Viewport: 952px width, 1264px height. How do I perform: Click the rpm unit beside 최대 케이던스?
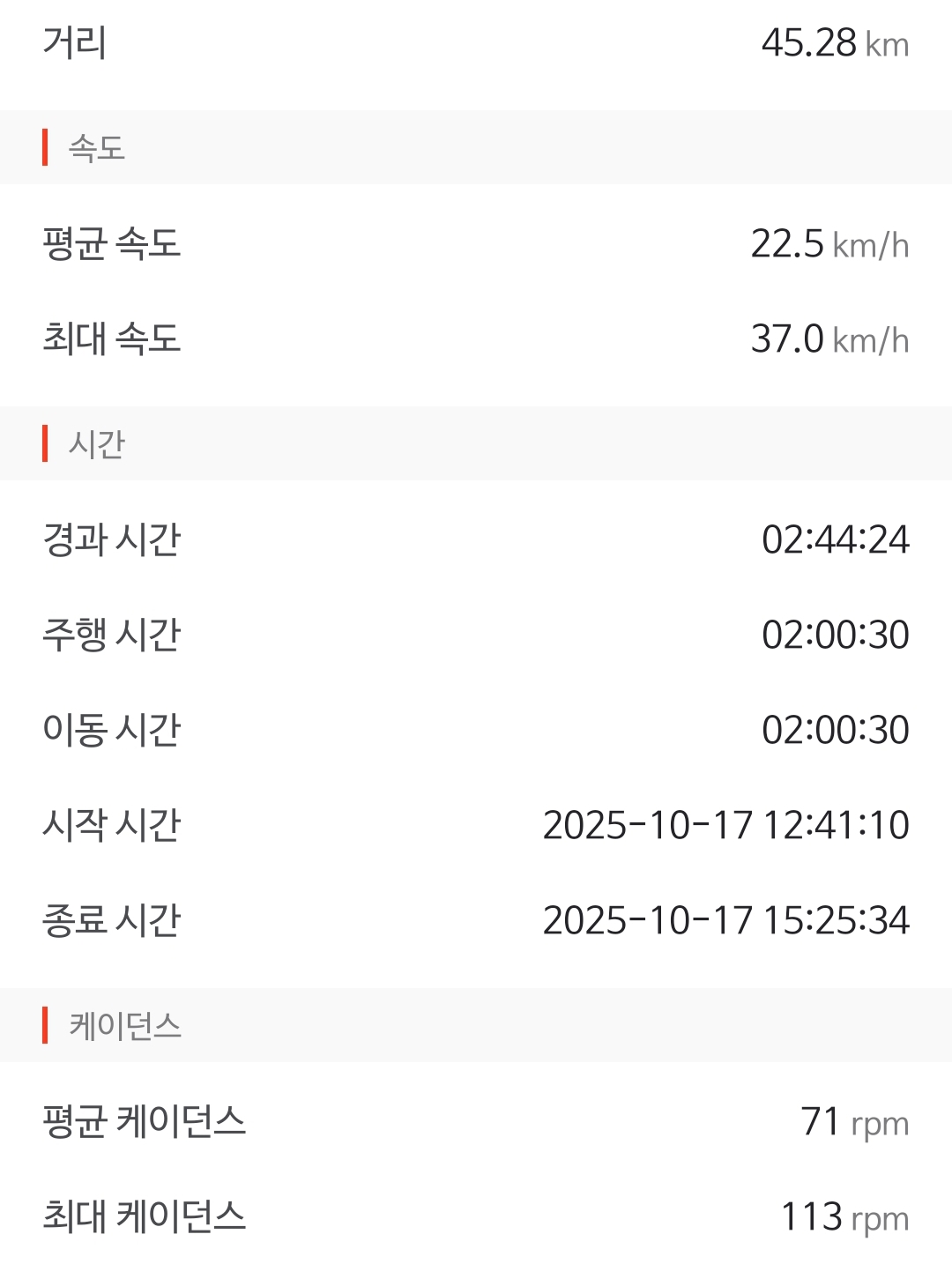[879, 1221]
